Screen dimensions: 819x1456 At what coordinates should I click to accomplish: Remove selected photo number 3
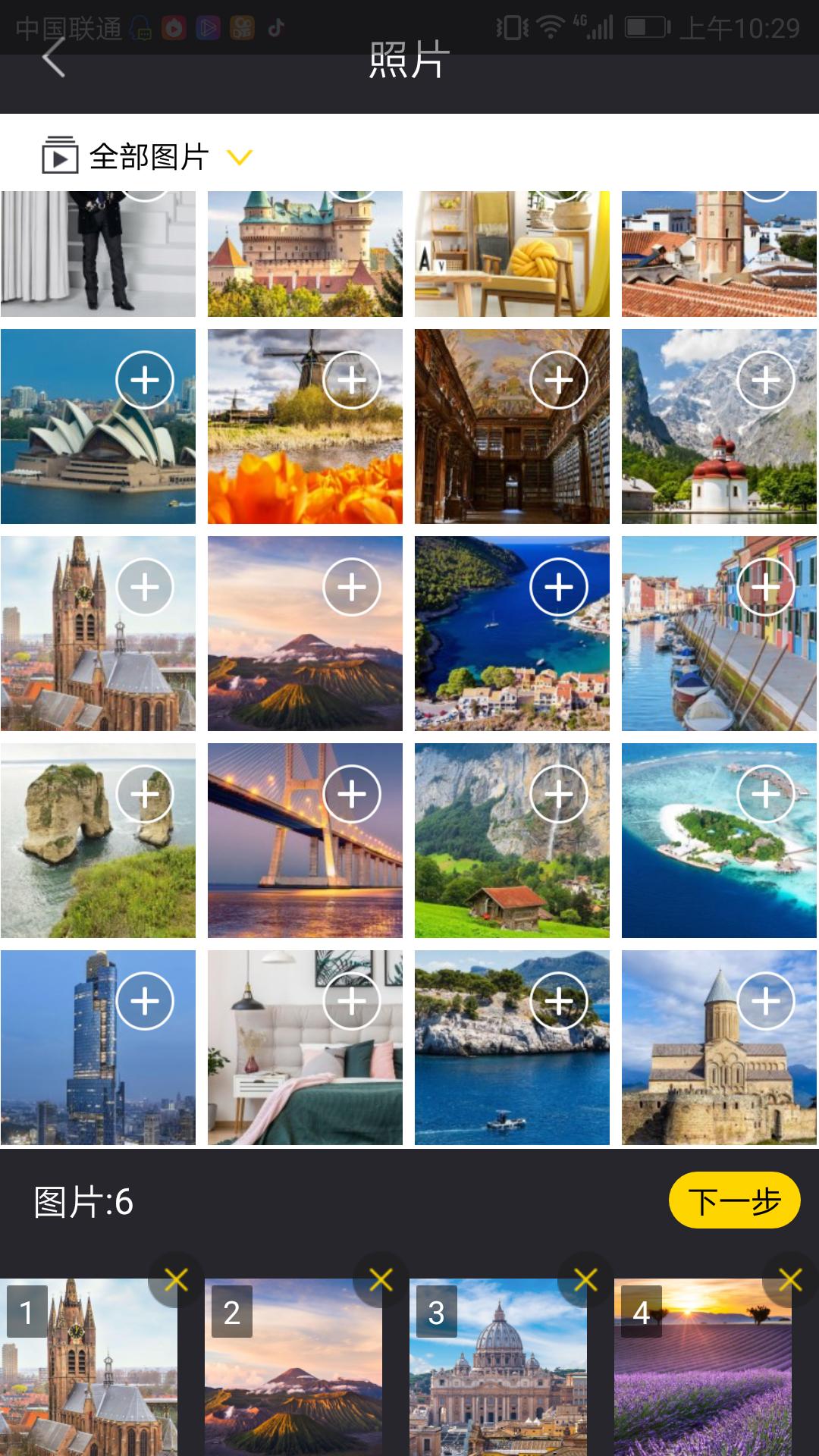(585, 1280)
